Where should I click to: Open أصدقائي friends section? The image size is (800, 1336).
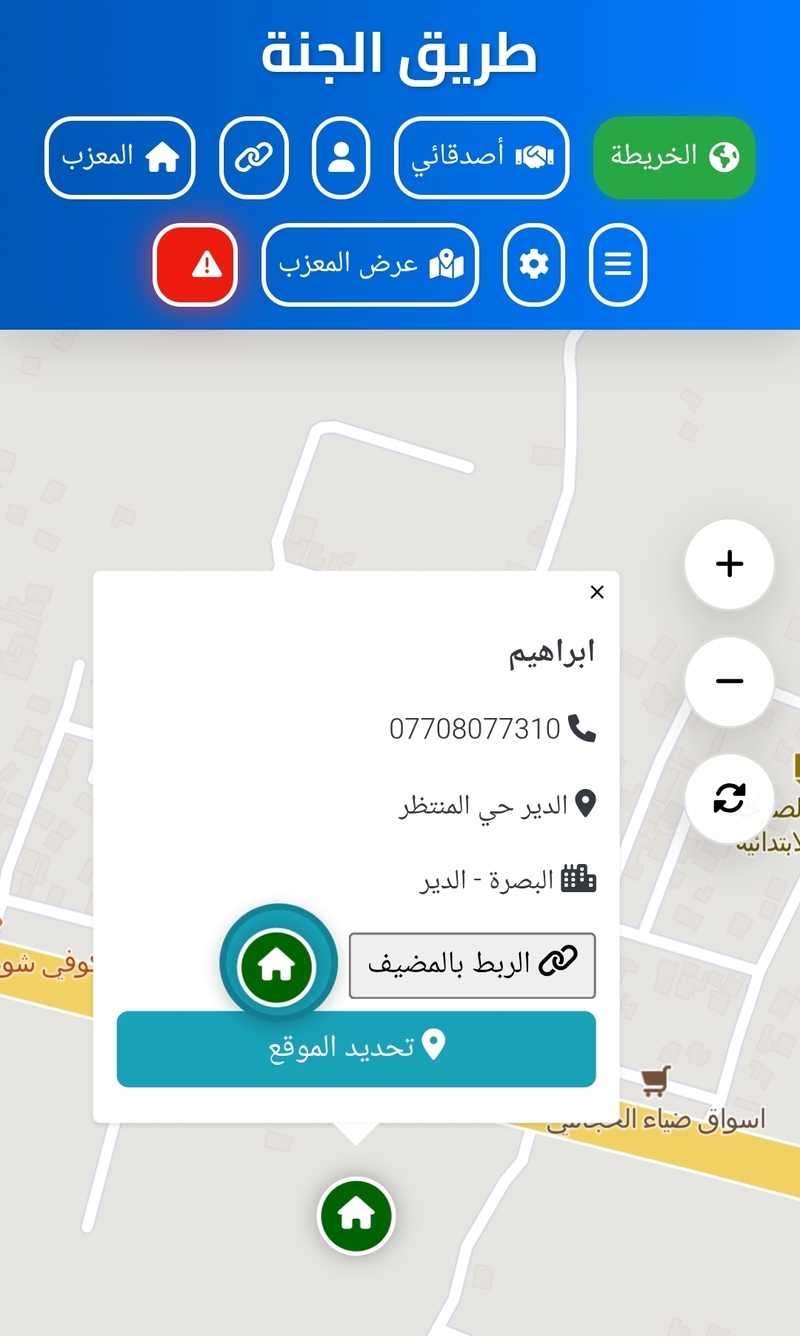pyautogui.click(x=481, y=158)
